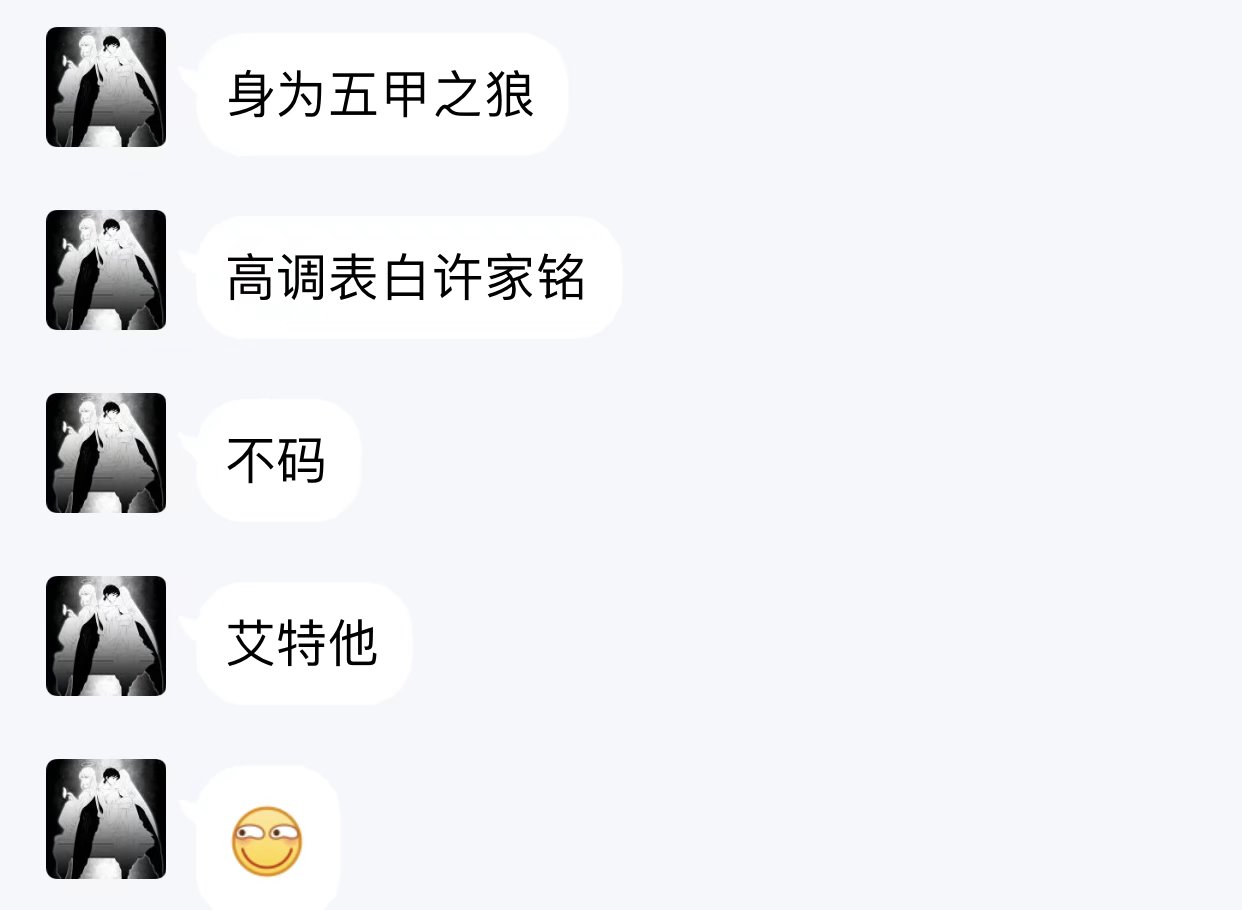
Task: Open sender's avatar beside the message 身为五甲之狼
Action: coord(106,87)
